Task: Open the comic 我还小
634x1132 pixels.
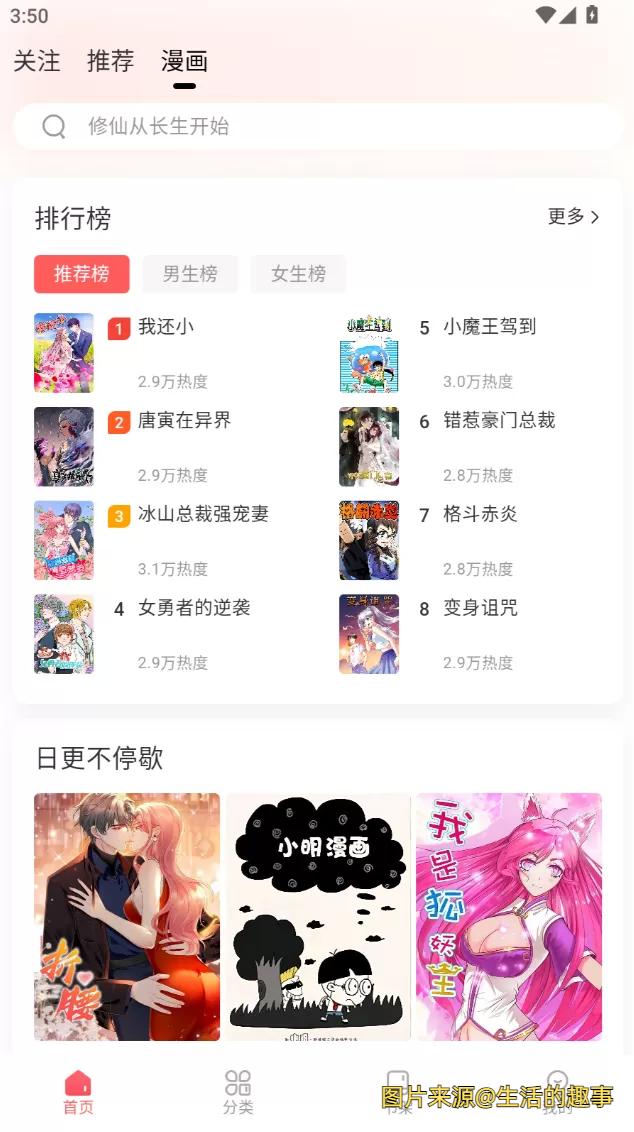Action: pyautogui.click(x=166, y=327)
